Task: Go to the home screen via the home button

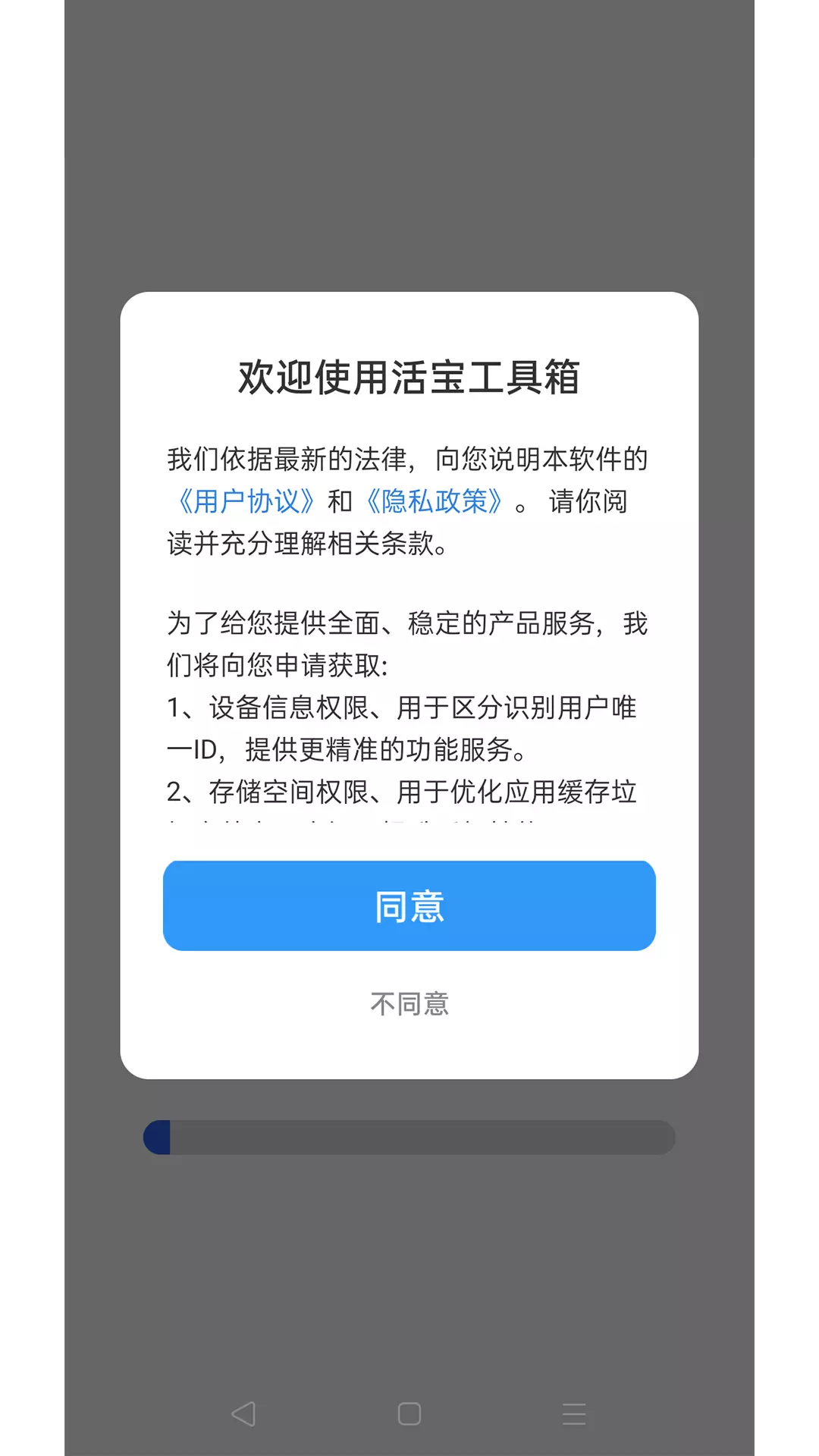Action: (409, 1414)
